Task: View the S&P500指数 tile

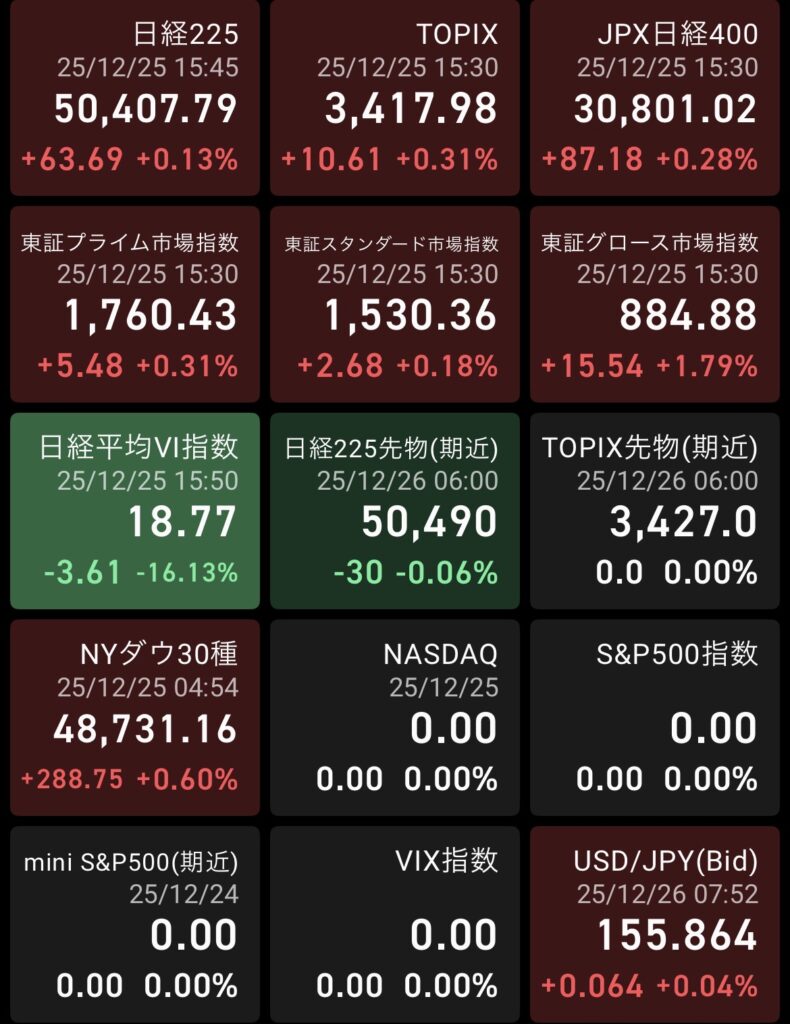Action: (654, 717)
